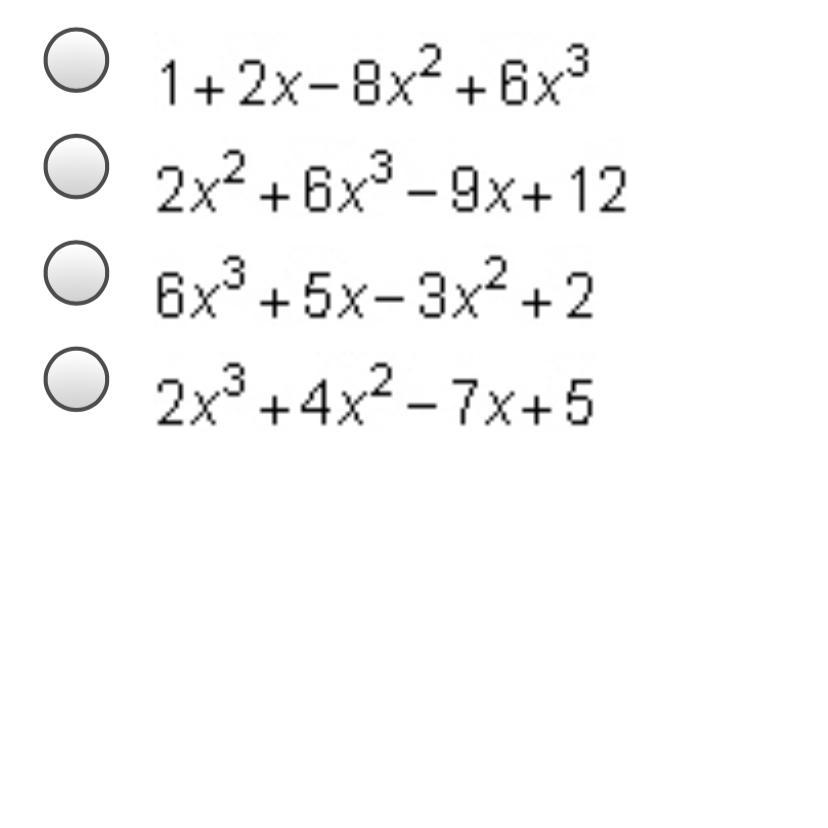Pick the answer 6x³+5x−3x²+2
This screenshot has width=828, height=828.
77,273
